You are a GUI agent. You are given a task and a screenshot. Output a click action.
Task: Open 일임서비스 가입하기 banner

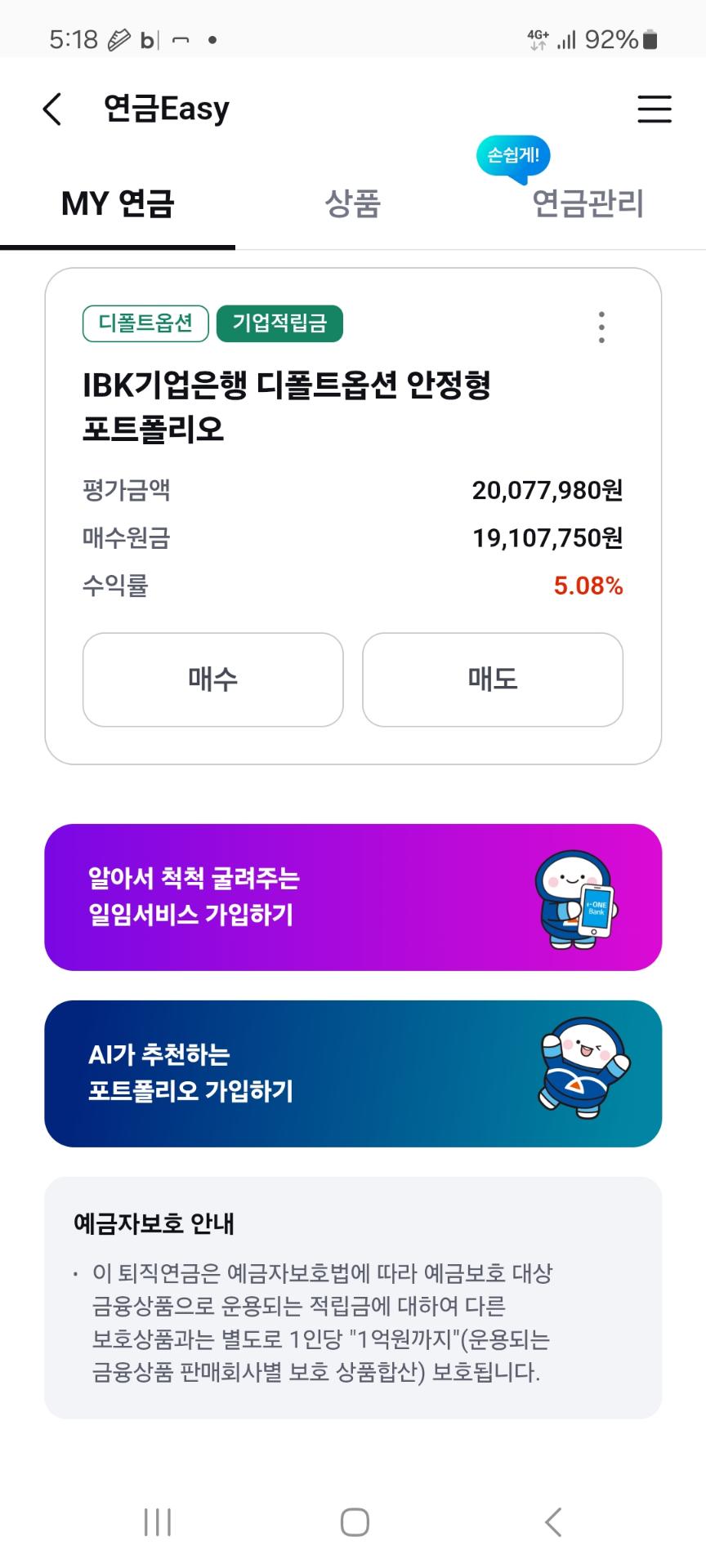[x=353, y=897]
